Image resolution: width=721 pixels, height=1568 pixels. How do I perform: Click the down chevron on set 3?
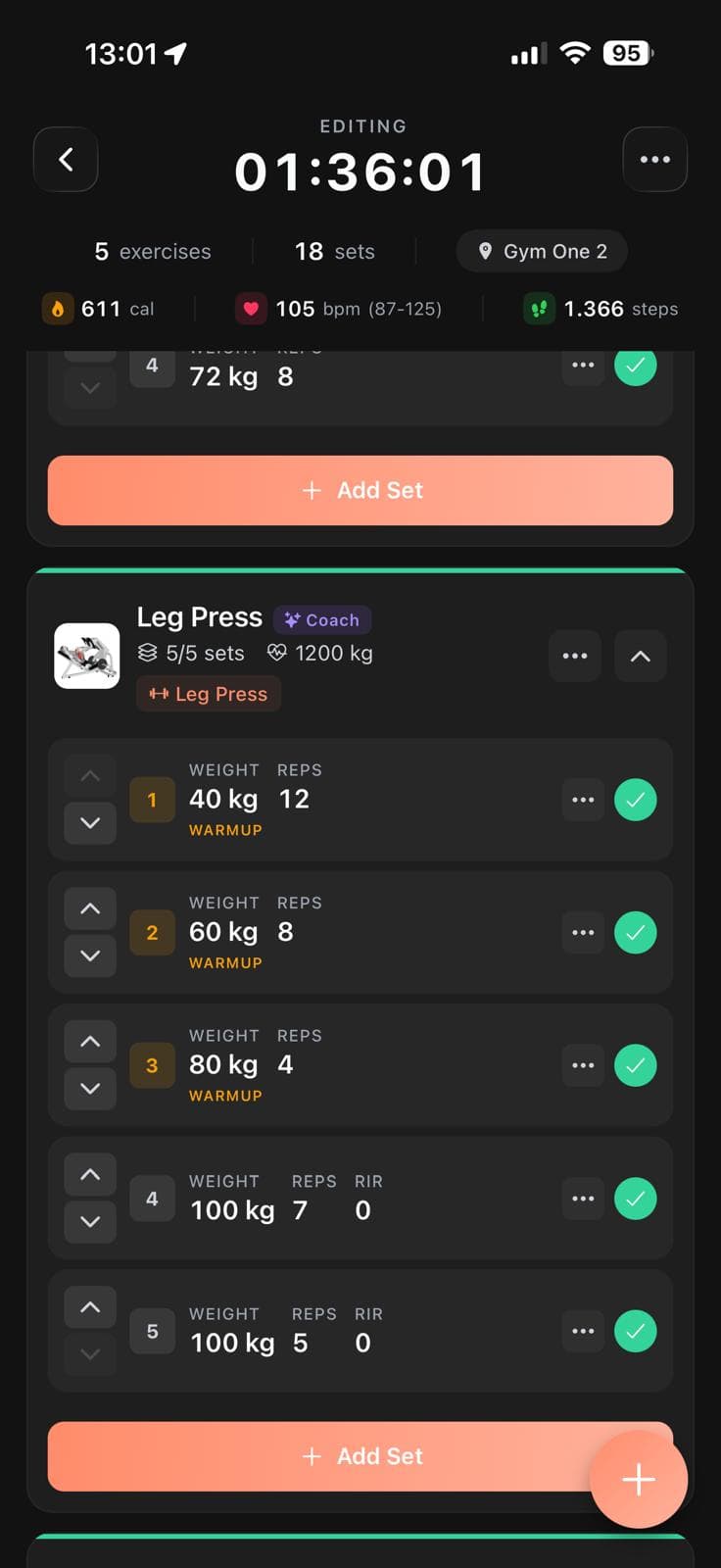(x=89, y=1088)
